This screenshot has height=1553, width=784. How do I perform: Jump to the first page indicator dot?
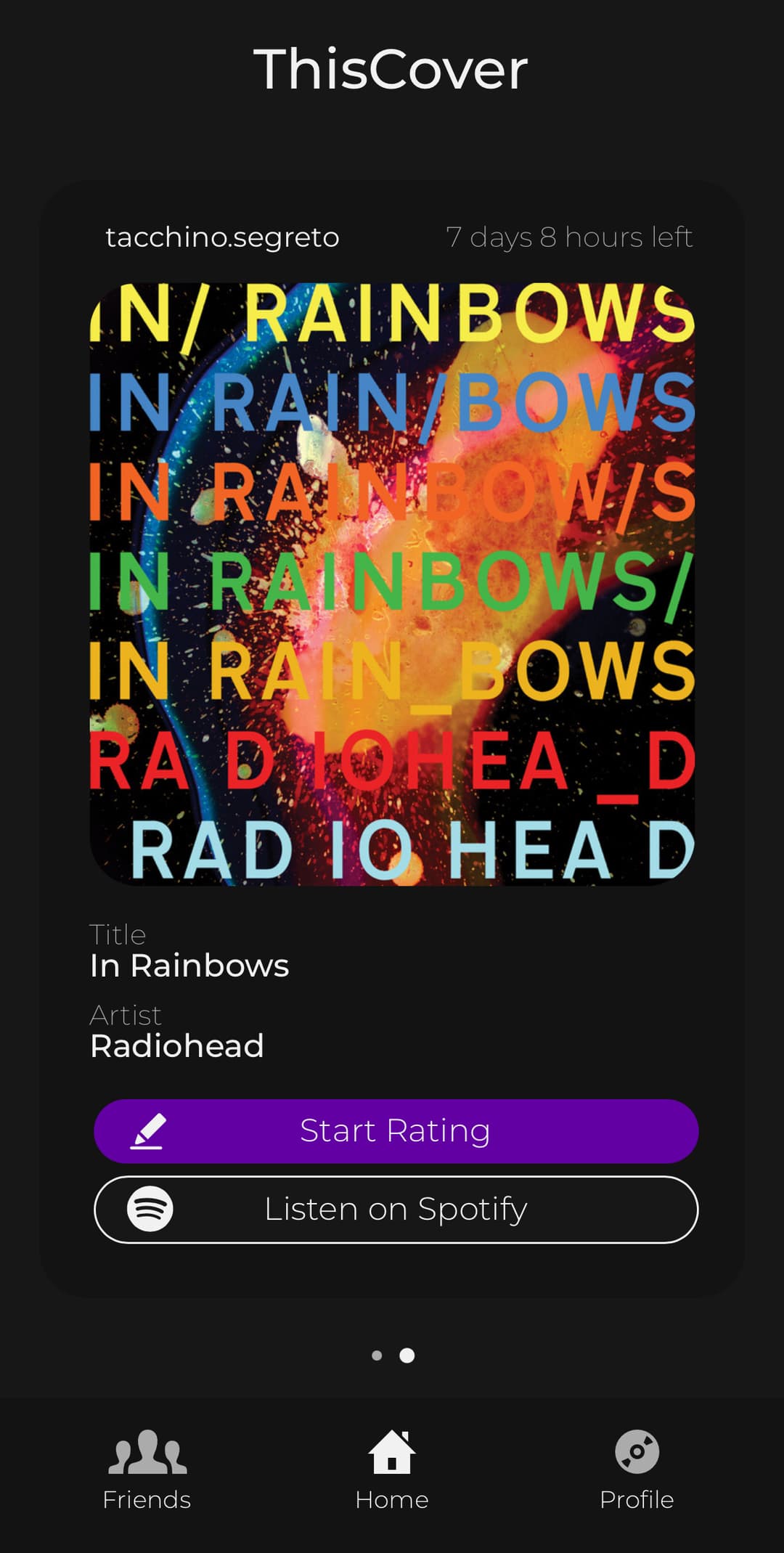click(x=377, y=1356)
